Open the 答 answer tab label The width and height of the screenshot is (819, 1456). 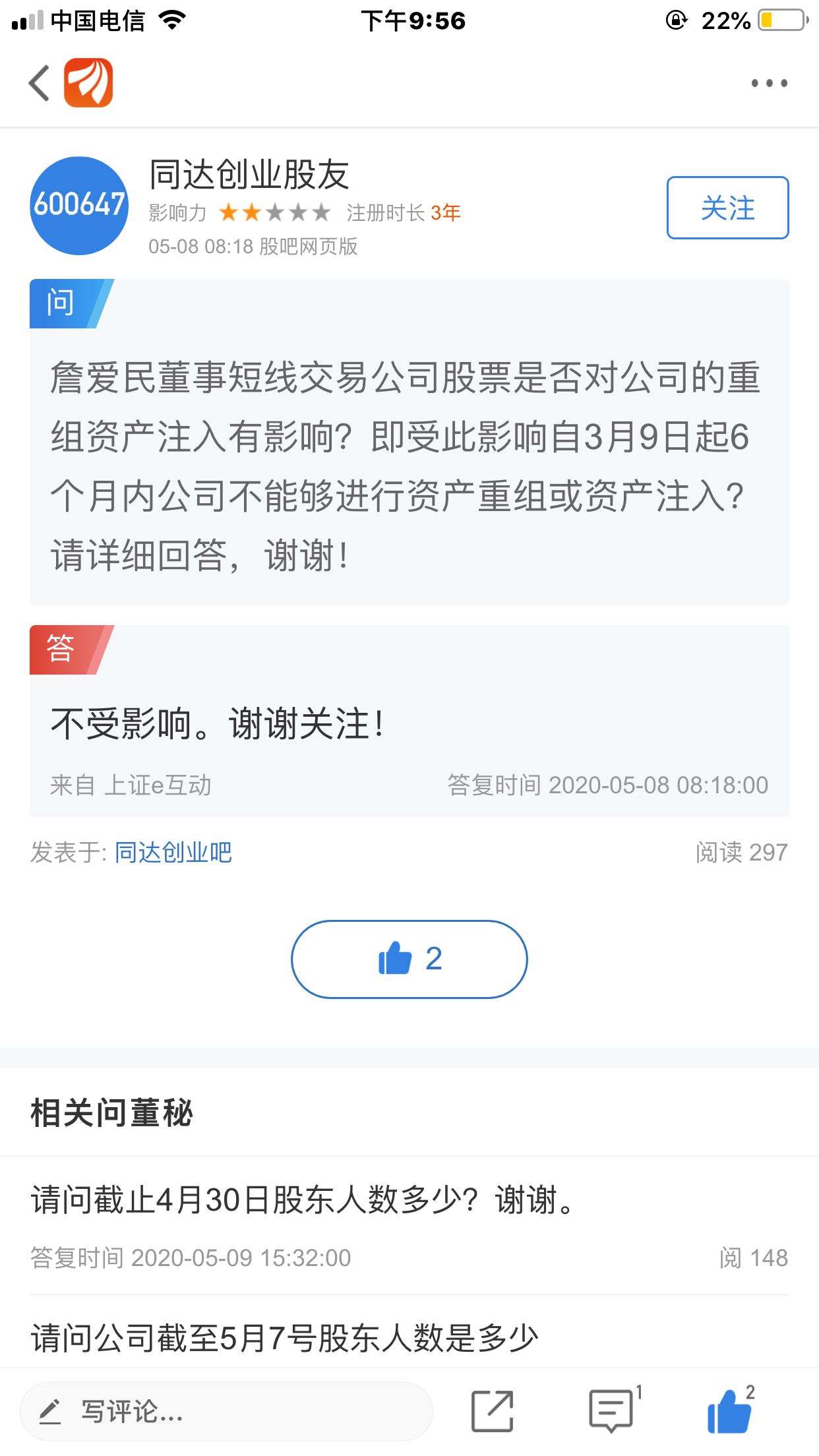pyautogui.click(x=59, y=650)
